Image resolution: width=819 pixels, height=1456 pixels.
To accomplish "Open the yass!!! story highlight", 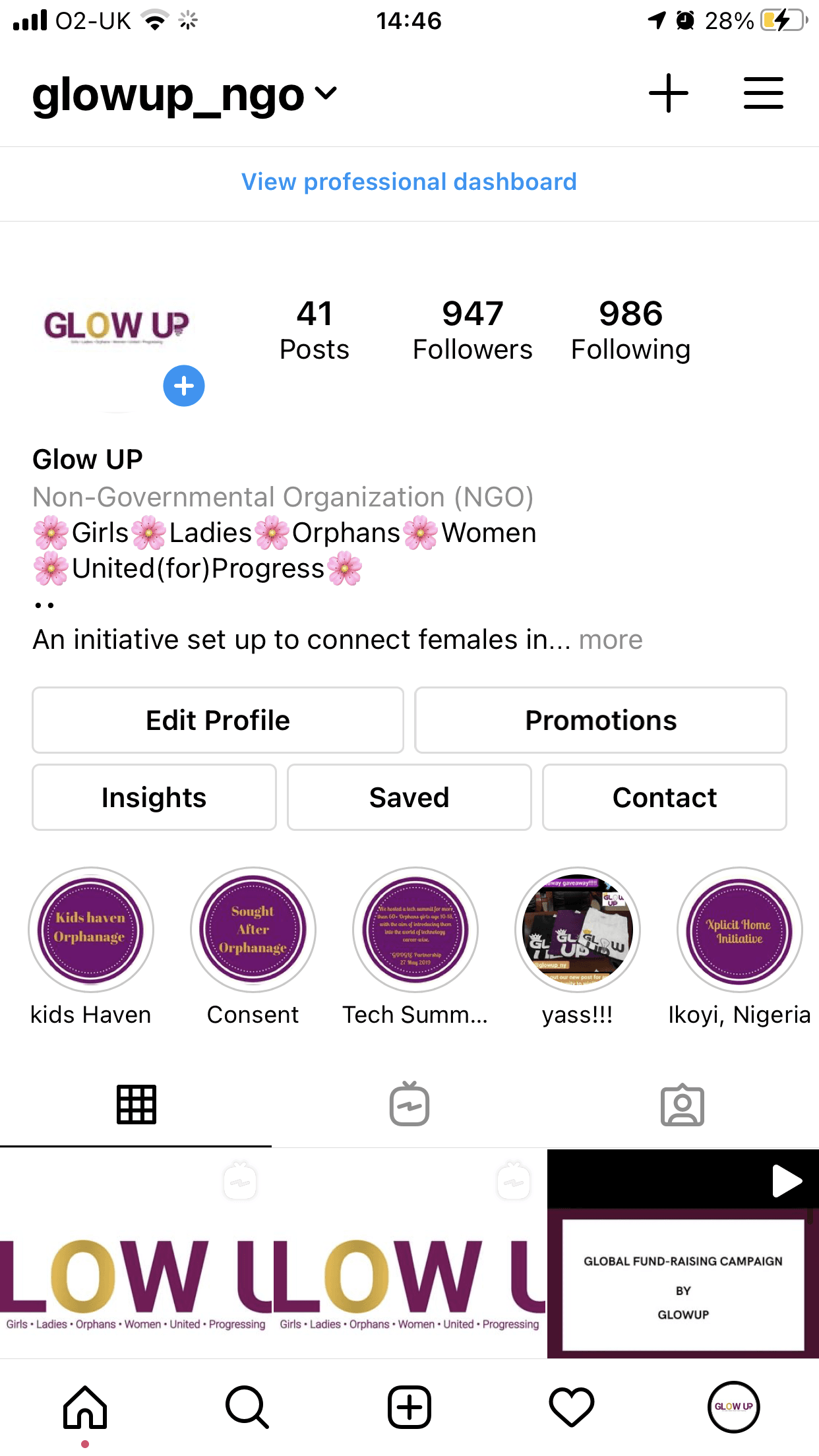I will [578, 930].
